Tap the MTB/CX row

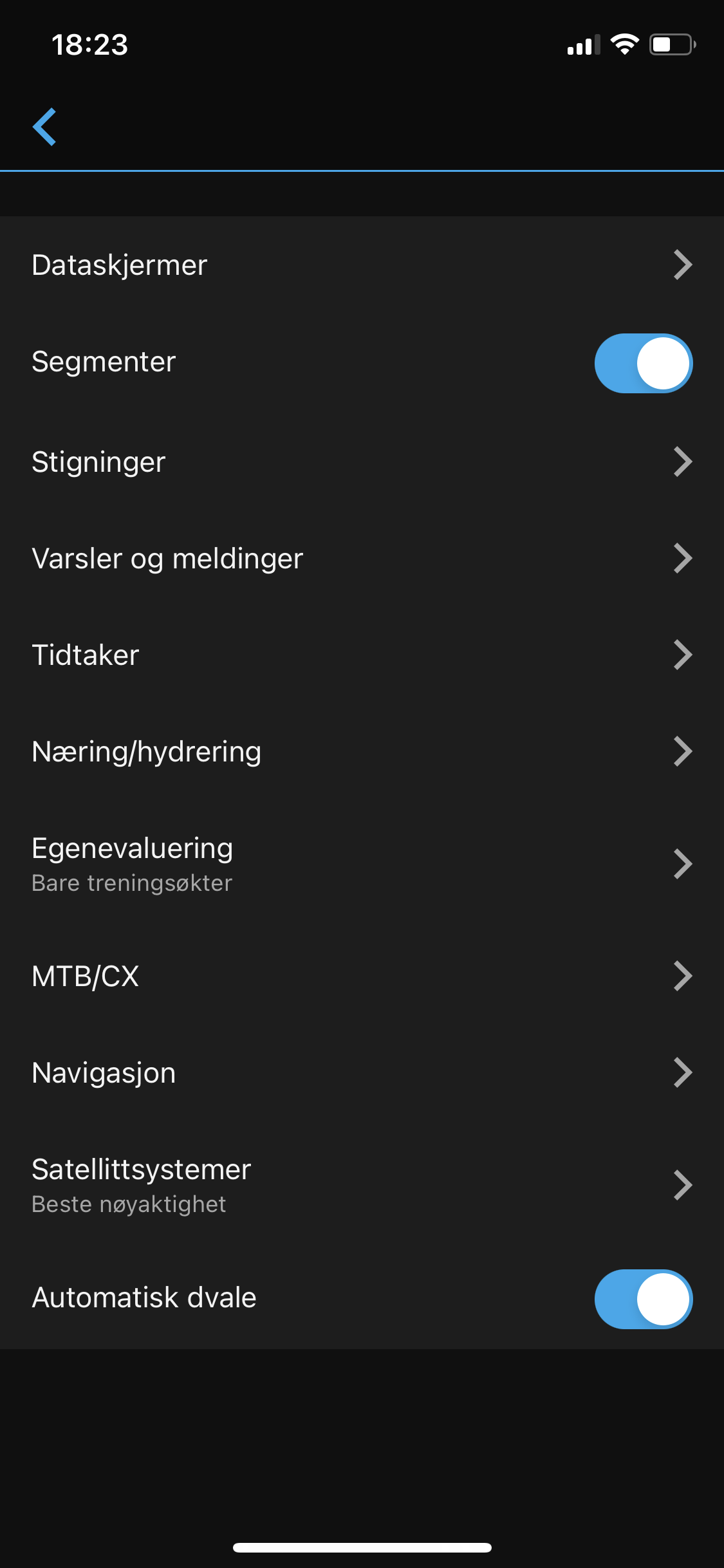[362, 976]
